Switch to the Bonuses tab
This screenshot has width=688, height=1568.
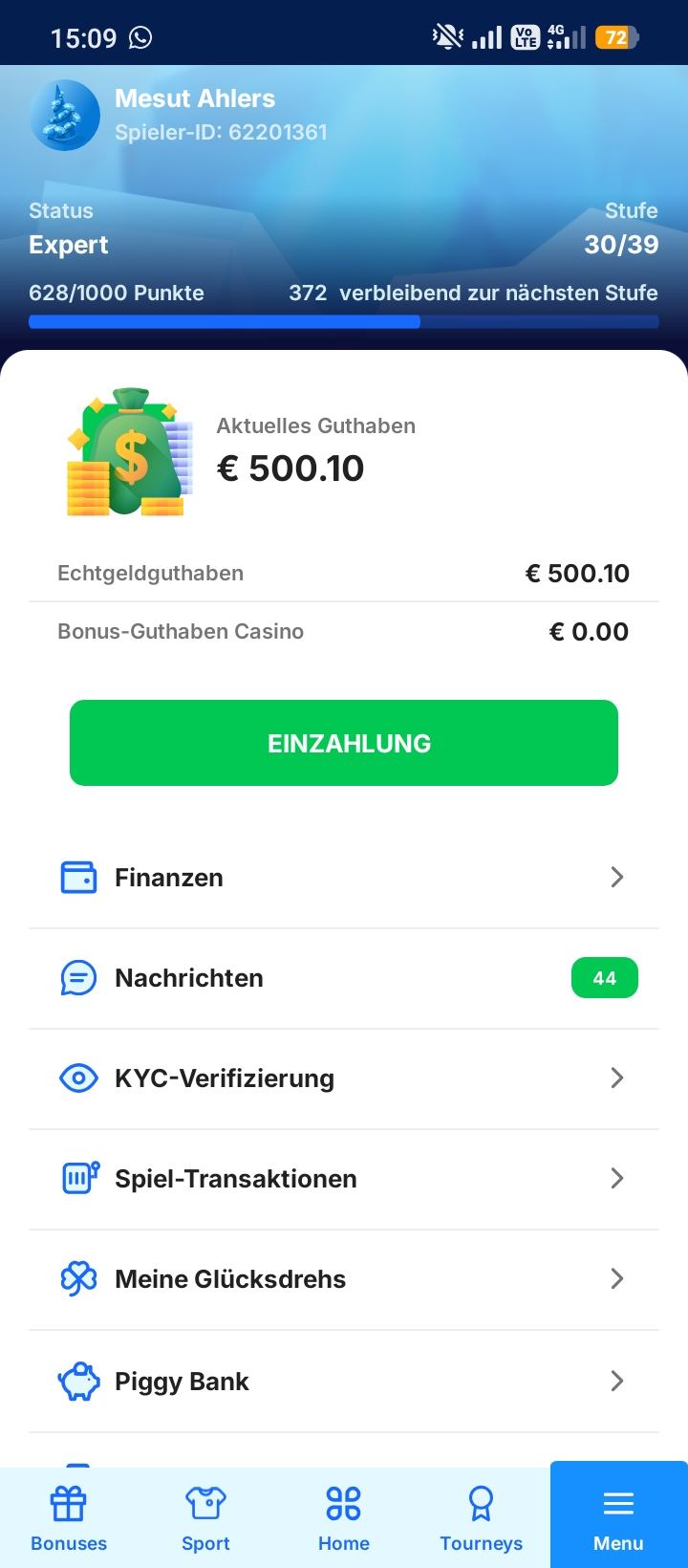point(69,1518)
